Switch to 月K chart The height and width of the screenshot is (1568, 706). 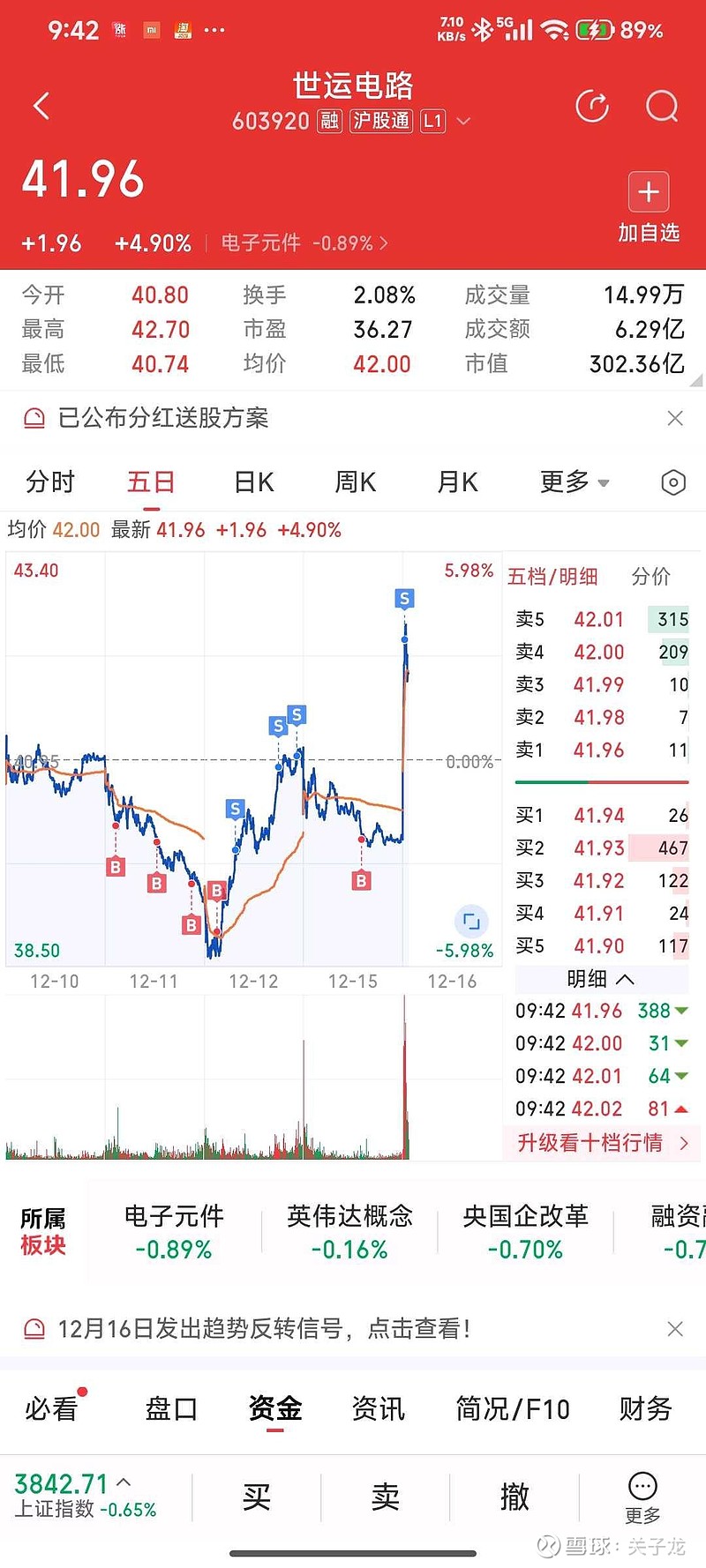coord(457,482)
